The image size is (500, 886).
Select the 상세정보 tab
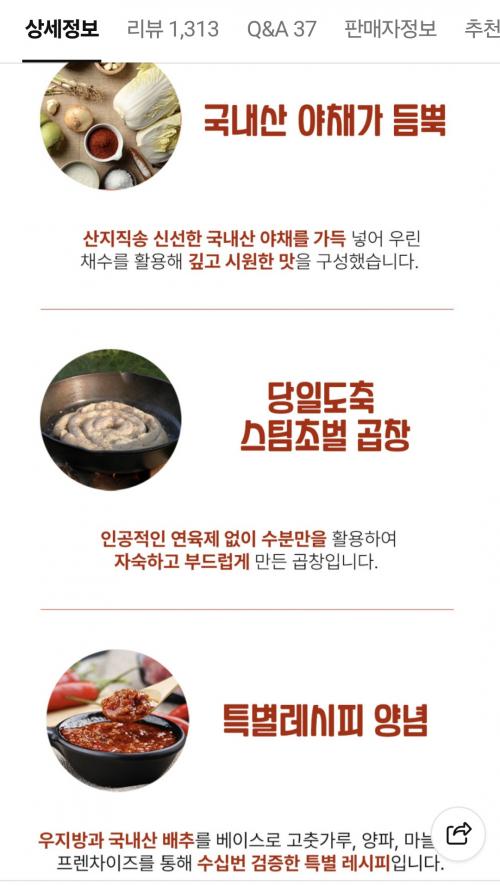(62, 29)
